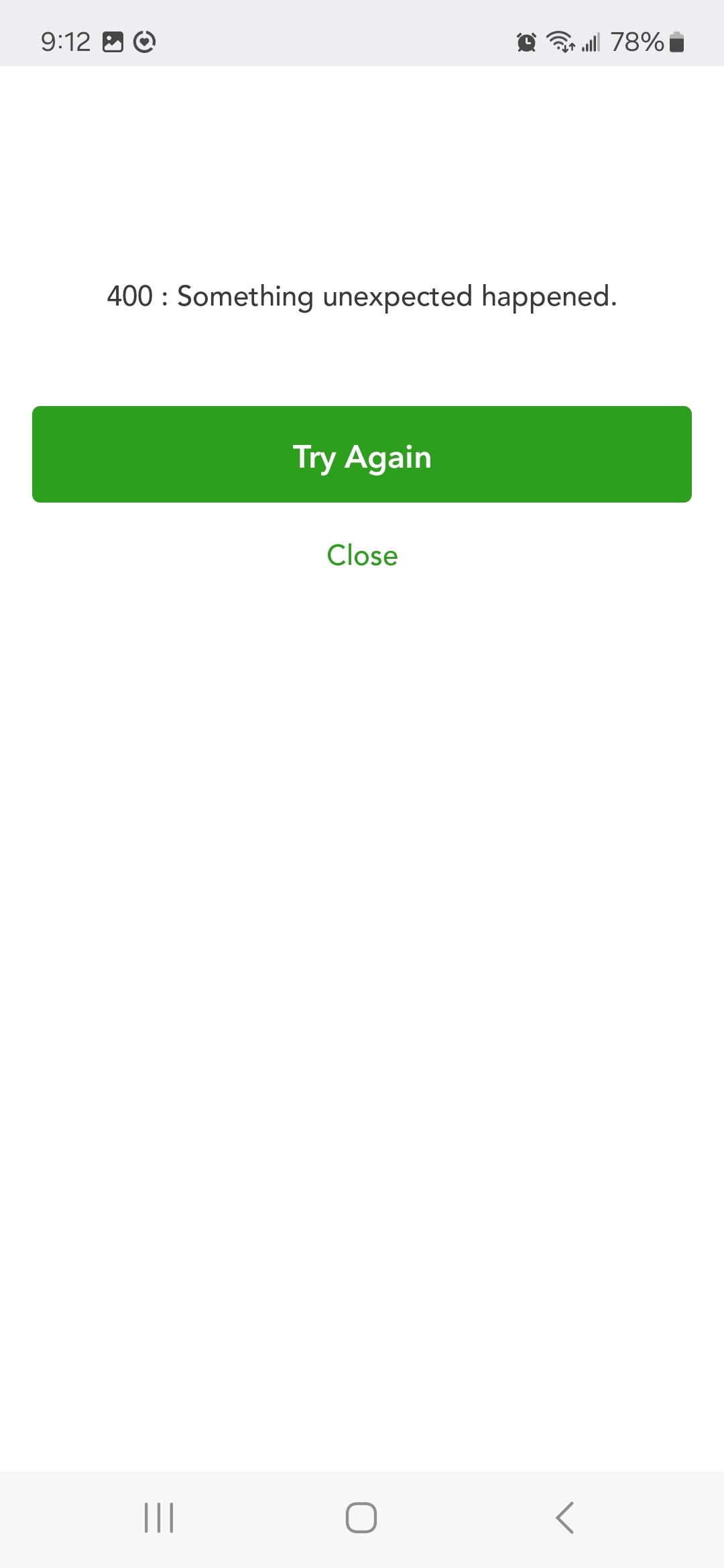Tap the 78% battery percentage text
The height and width of the screenshot is (1568, 724).
[x=636, y=42]
